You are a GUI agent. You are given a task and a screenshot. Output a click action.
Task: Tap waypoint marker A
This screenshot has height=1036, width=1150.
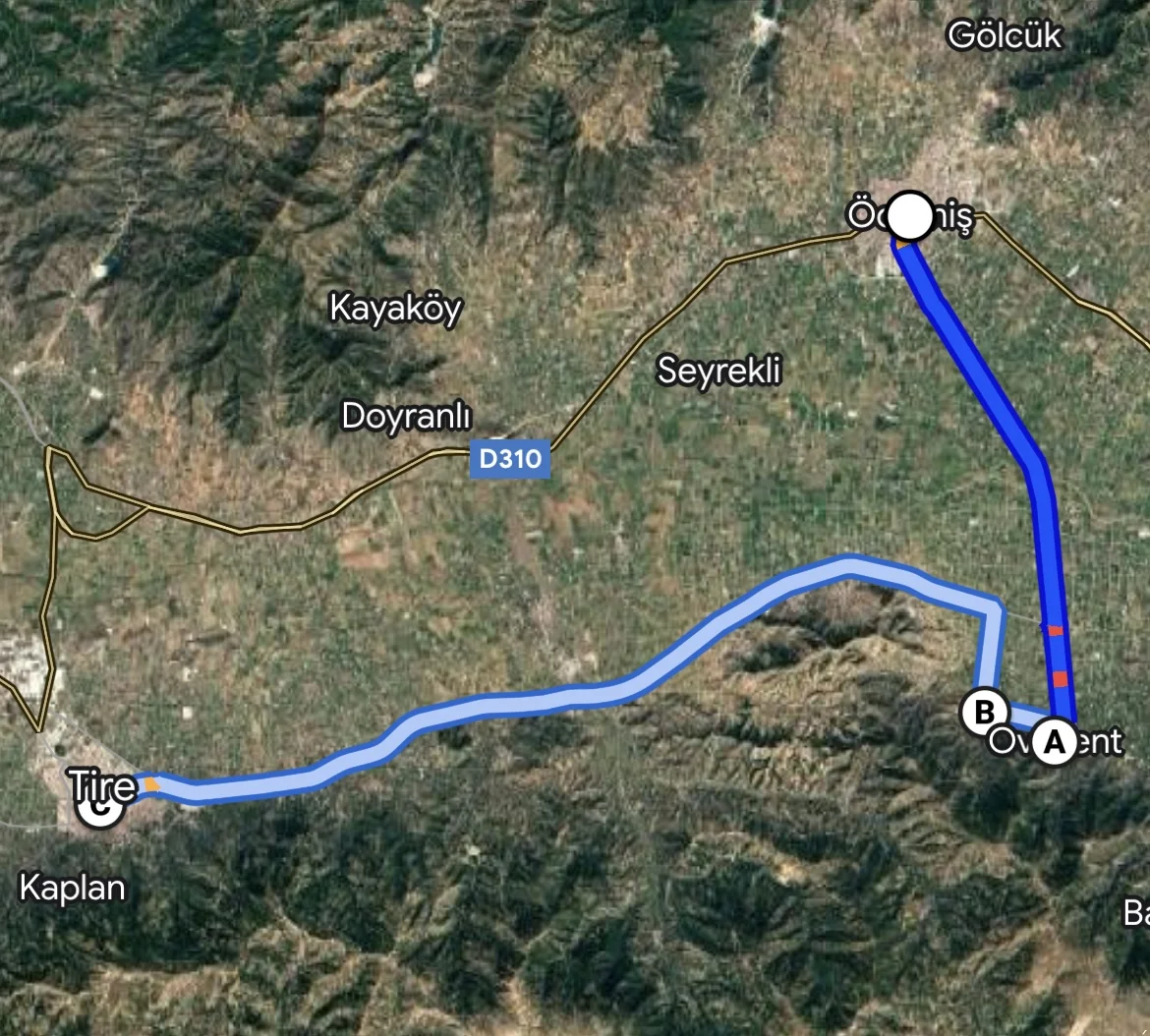click(x=1055, y=742)
